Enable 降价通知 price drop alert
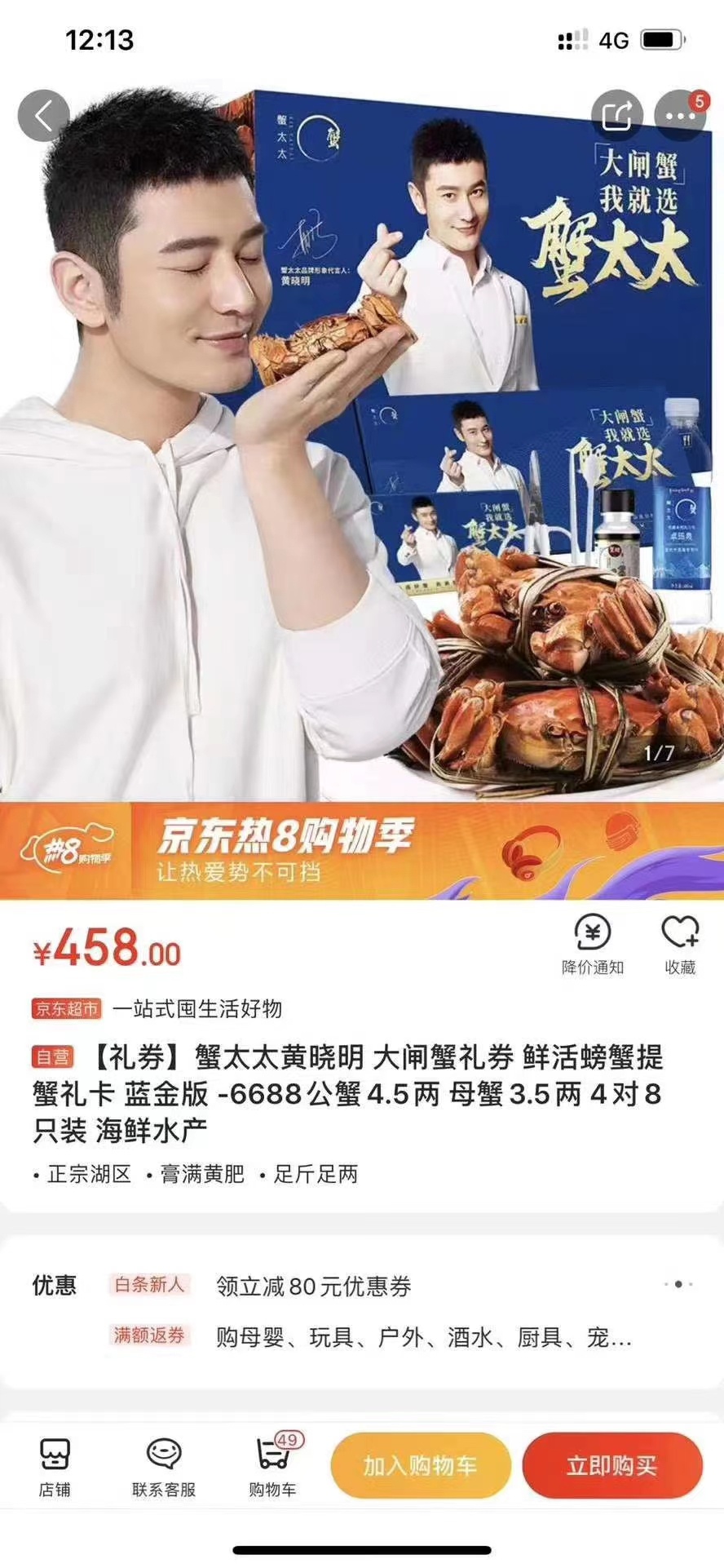The width and height of the screenshot is (724, 1568). click(593, 945)
